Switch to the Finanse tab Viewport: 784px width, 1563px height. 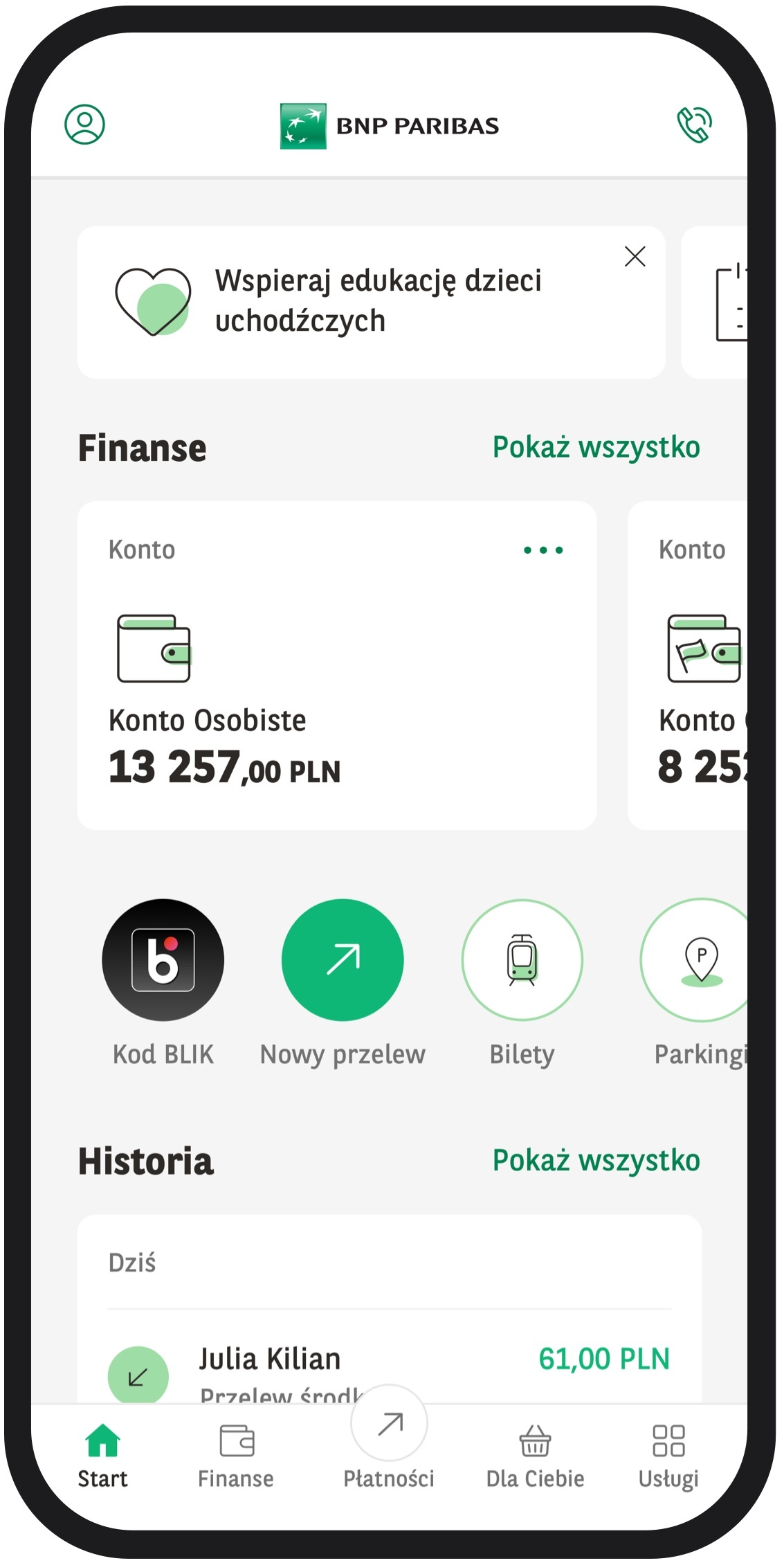pos(236,1456)
